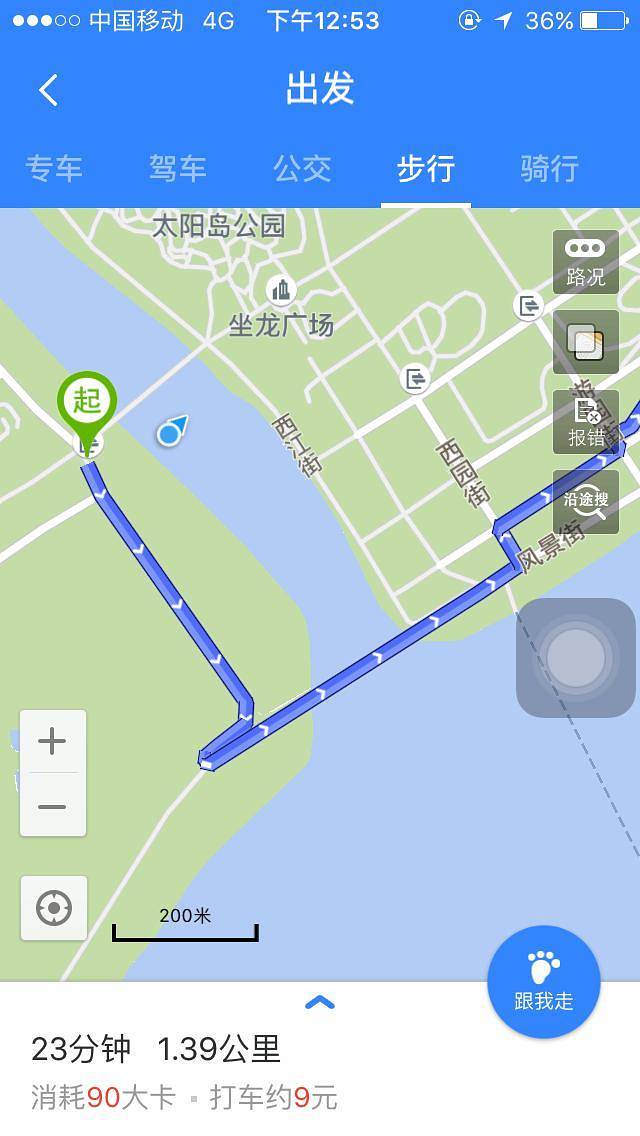Report an error with 报错
The width and height of the screenshot is (640, 1136).
(586, 422)
